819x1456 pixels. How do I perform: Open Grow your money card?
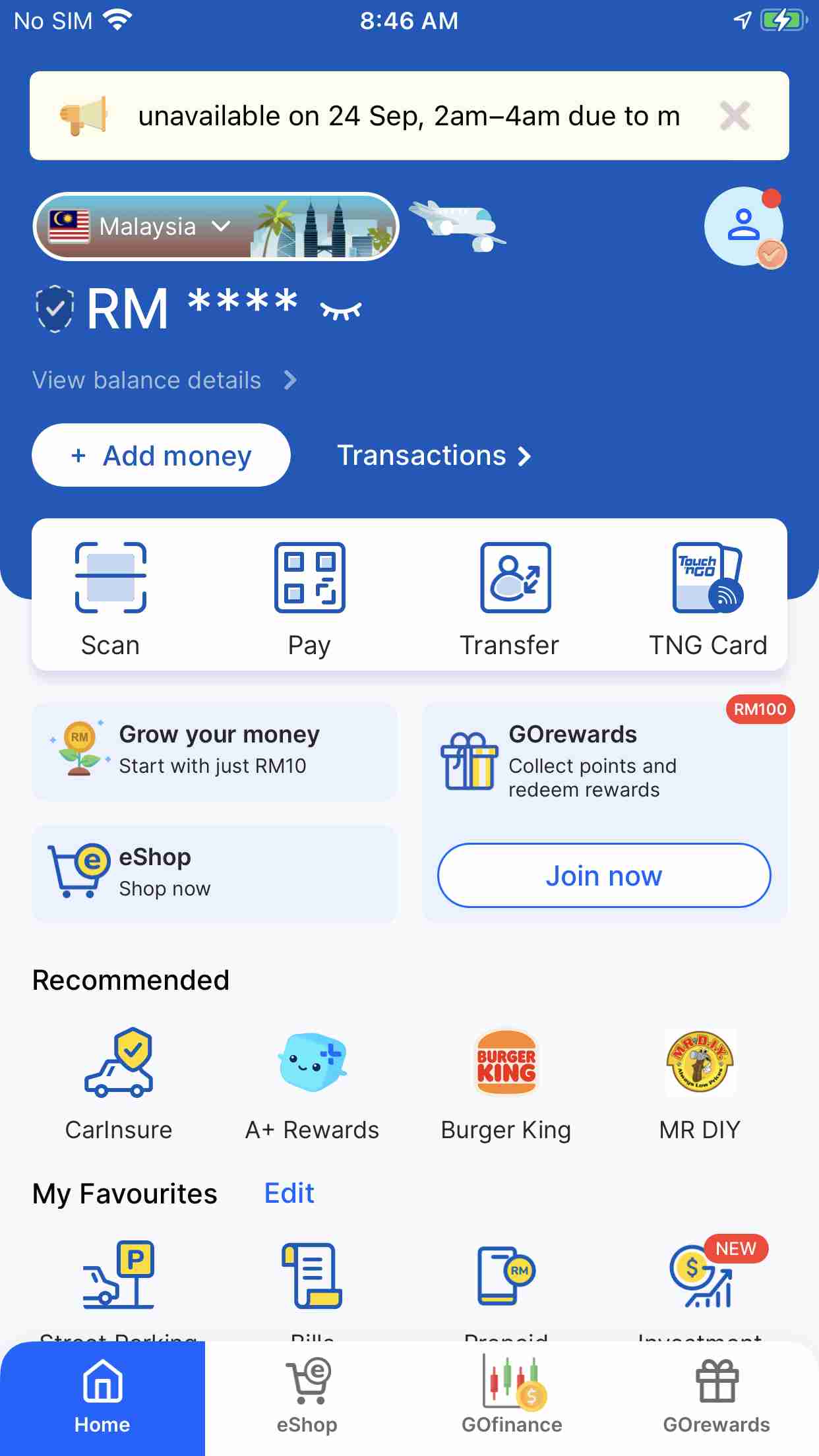pos(214,751)
